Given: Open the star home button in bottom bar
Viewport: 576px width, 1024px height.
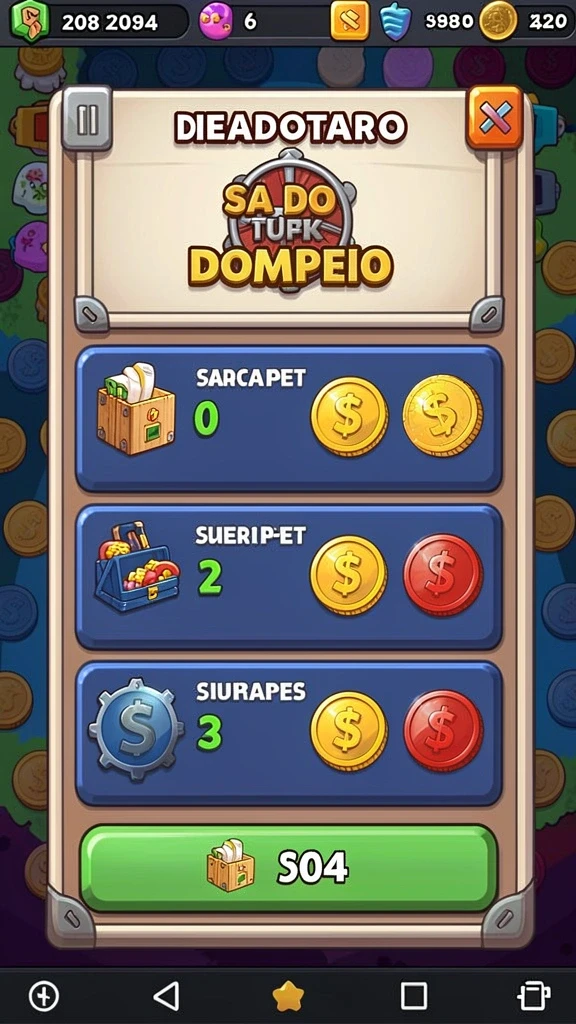Looking at the screenshot, I should pos(288,997).
